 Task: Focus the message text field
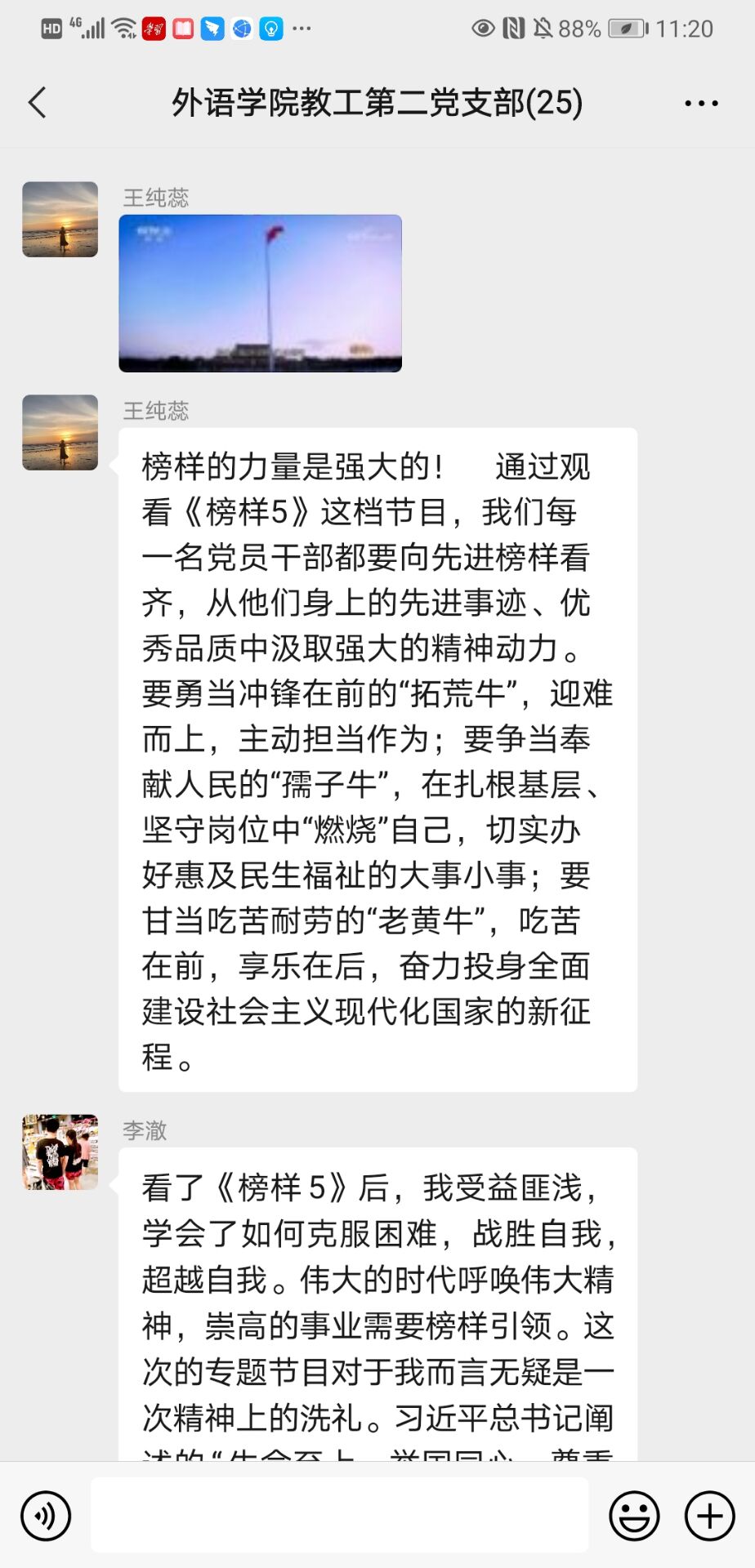pyautogui.click(x=339, y=1516)
